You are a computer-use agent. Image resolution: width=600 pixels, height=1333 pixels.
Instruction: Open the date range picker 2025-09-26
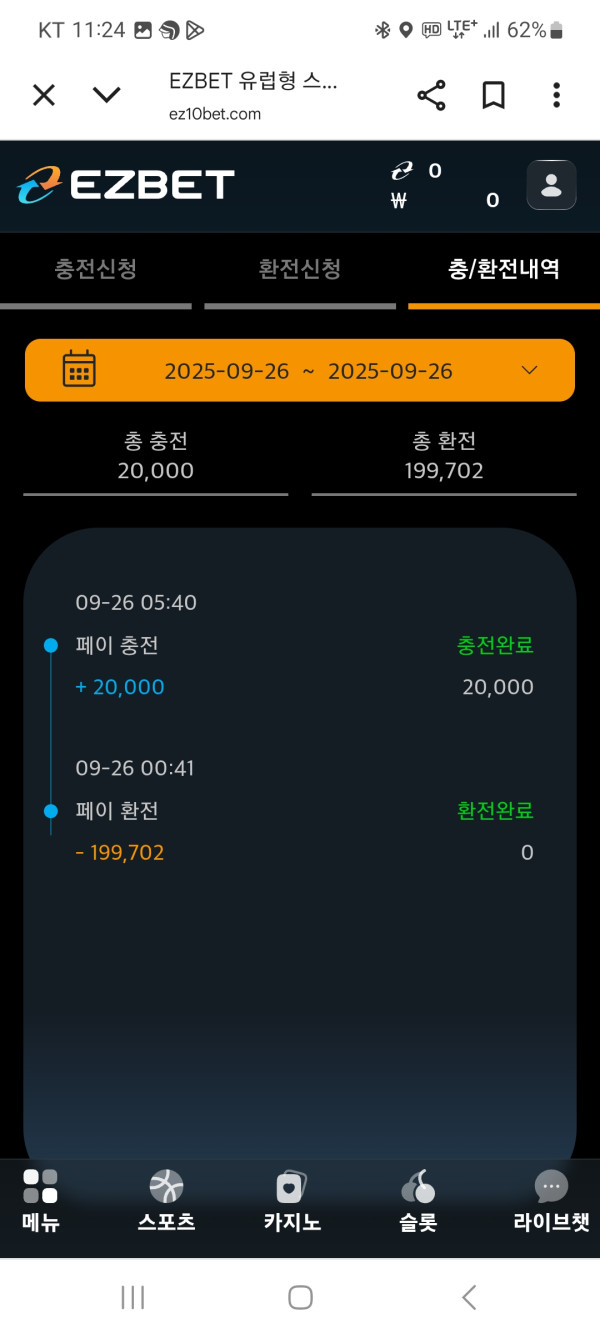[300, 371]
